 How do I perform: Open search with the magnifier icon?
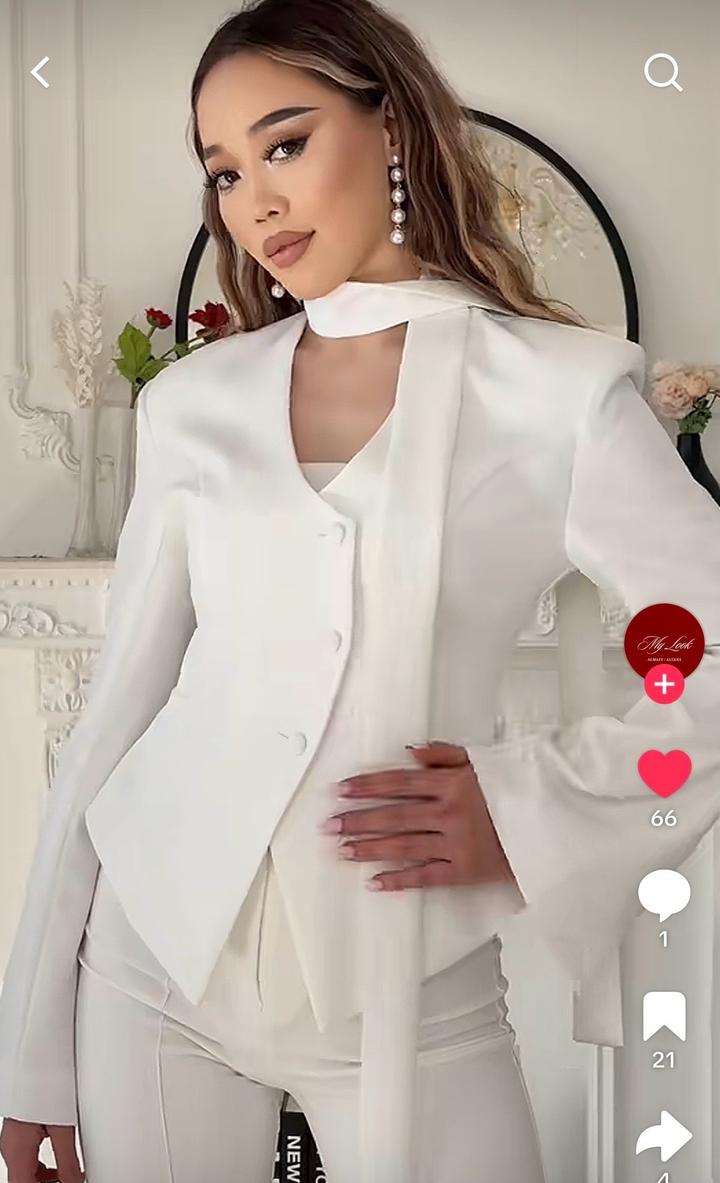click(663, 72)
